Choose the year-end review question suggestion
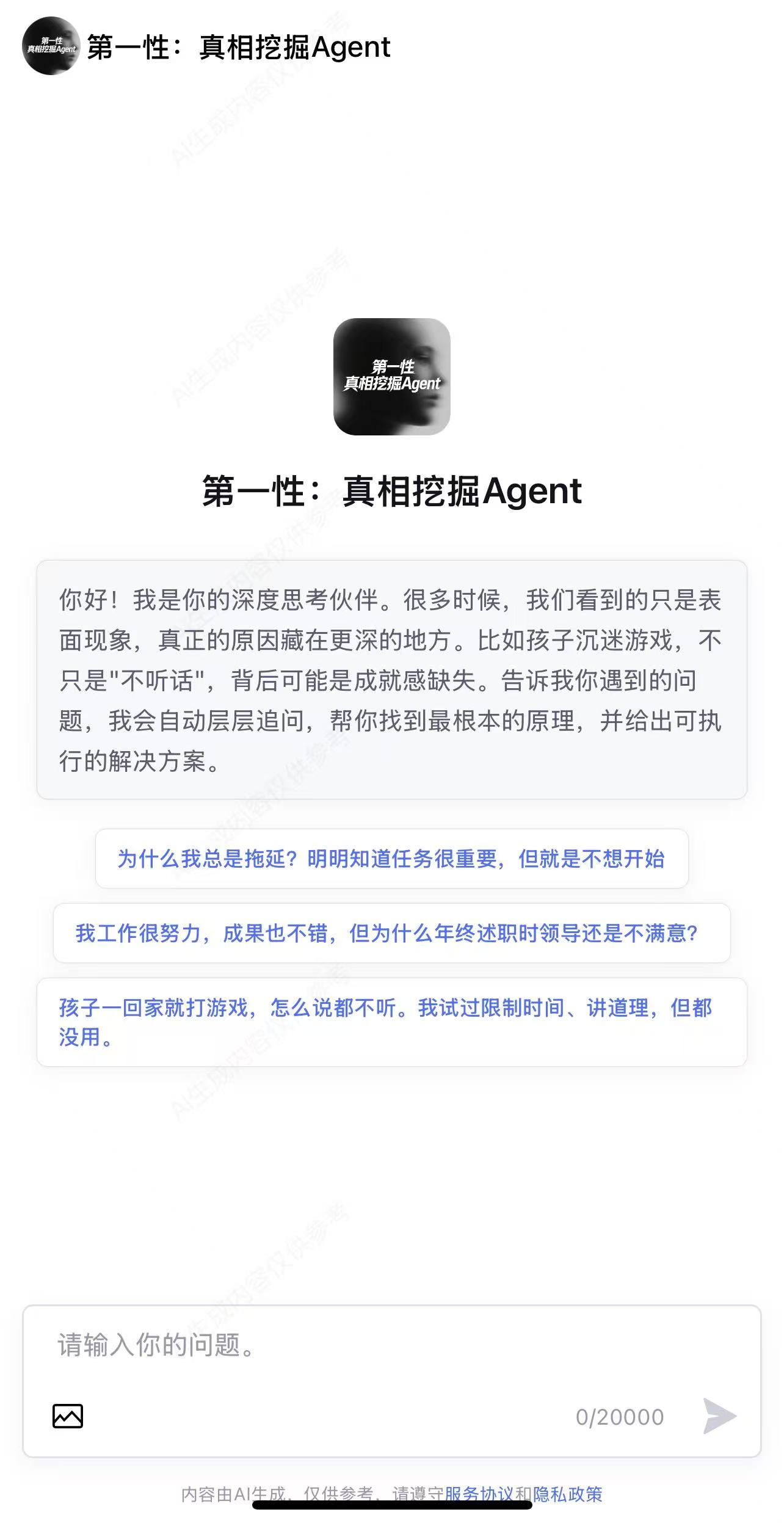Image resolution: width=784 pixels, height=1523 pixels. pyautogui.click(x=391, y=933)
